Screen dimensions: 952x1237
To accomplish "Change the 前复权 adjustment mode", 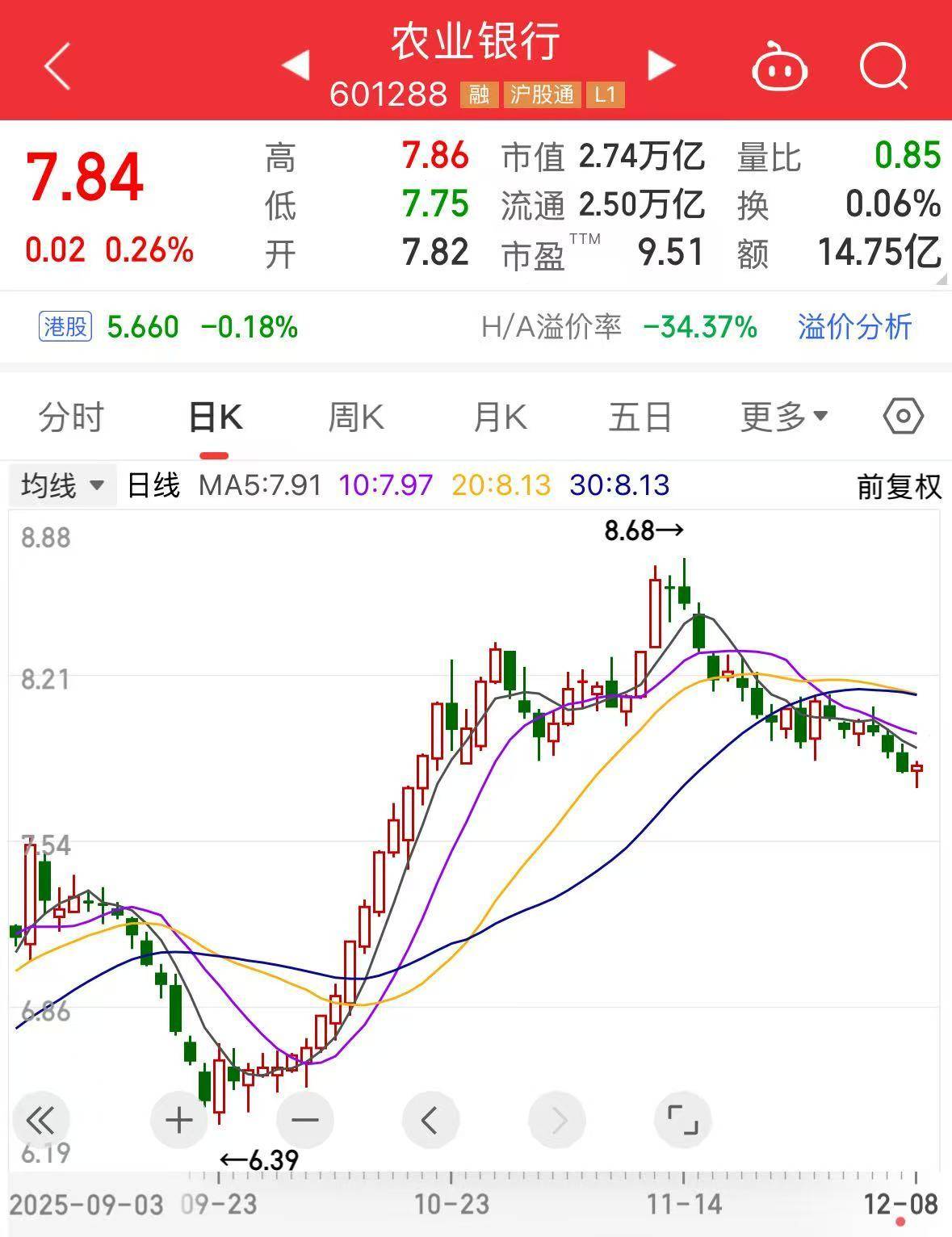I will 899,486.
